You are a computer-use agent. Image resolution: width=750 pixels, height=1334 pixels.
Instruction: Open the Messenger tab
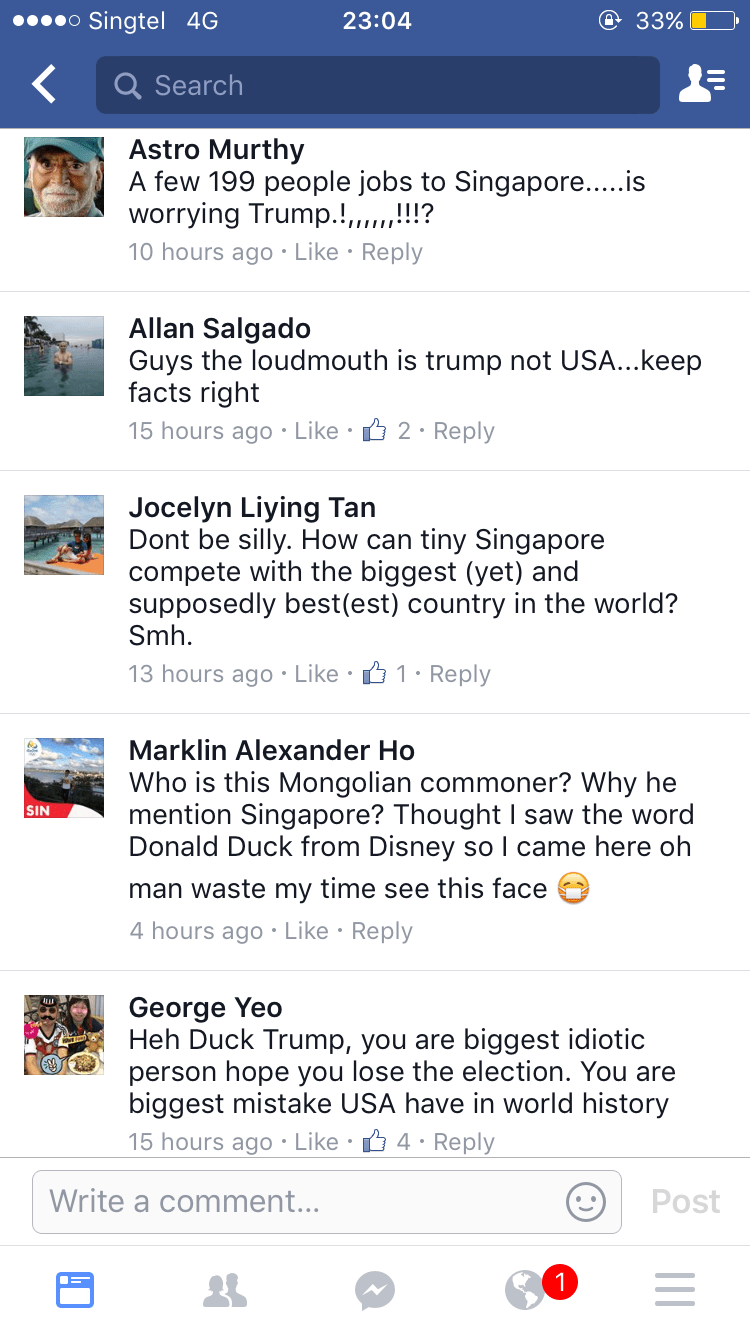coord(375,1290)
